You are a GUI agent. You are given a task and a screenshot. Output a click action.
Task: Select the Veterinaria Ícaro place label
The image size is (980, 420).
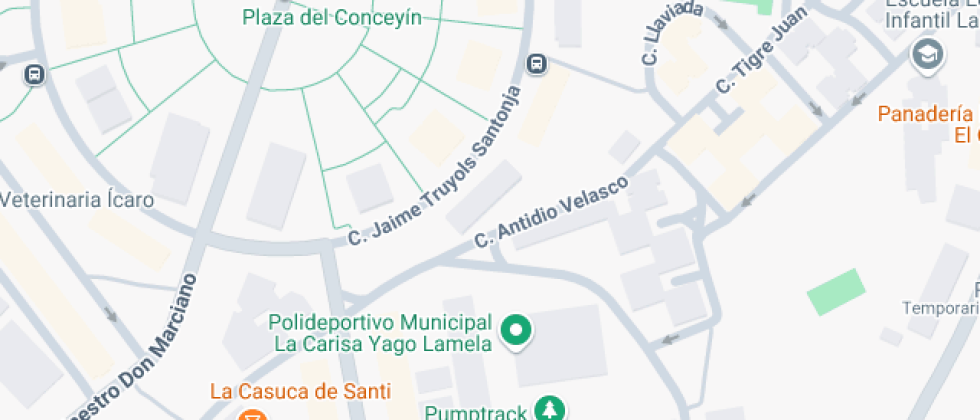77,200
